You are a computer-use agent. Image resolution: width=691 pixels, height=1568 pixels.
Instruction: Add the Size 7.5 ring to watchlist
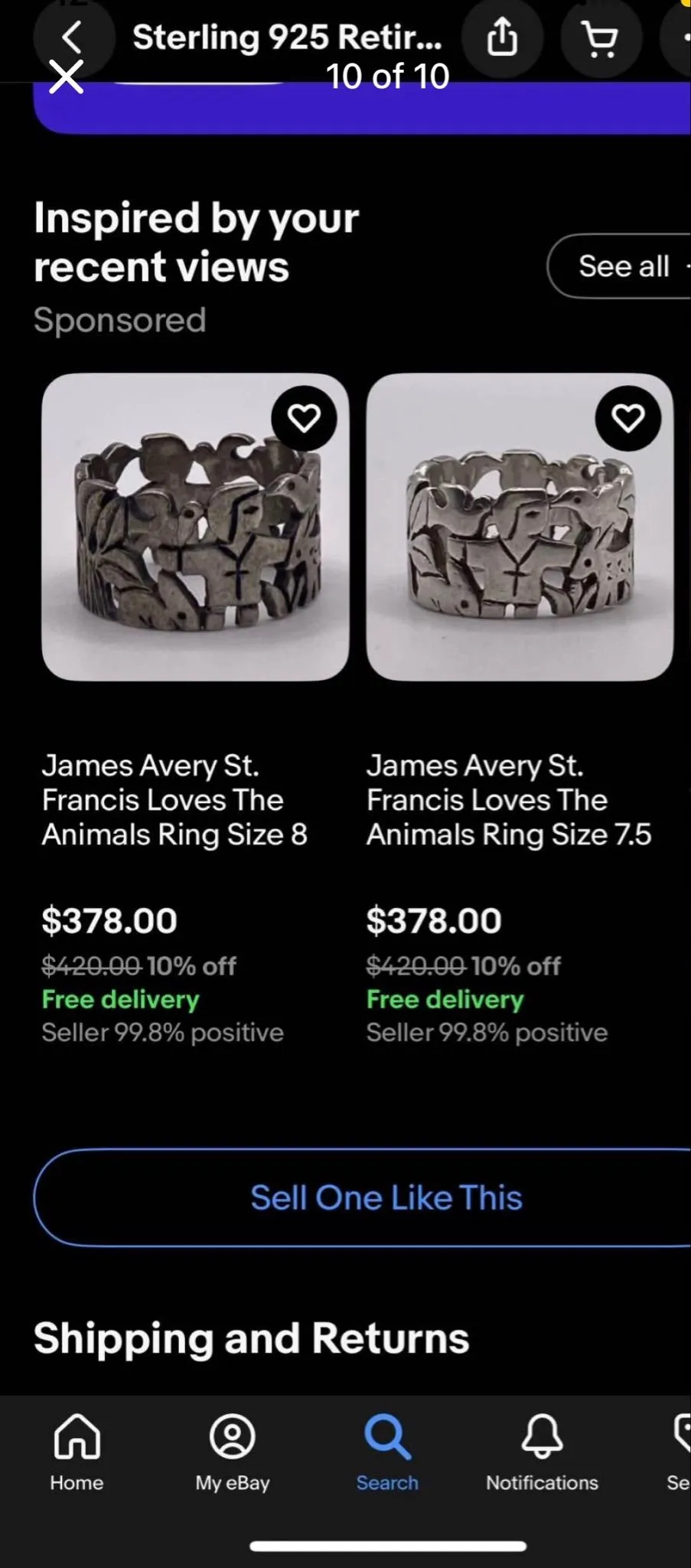pyautogui.click(x=628, y=418)
